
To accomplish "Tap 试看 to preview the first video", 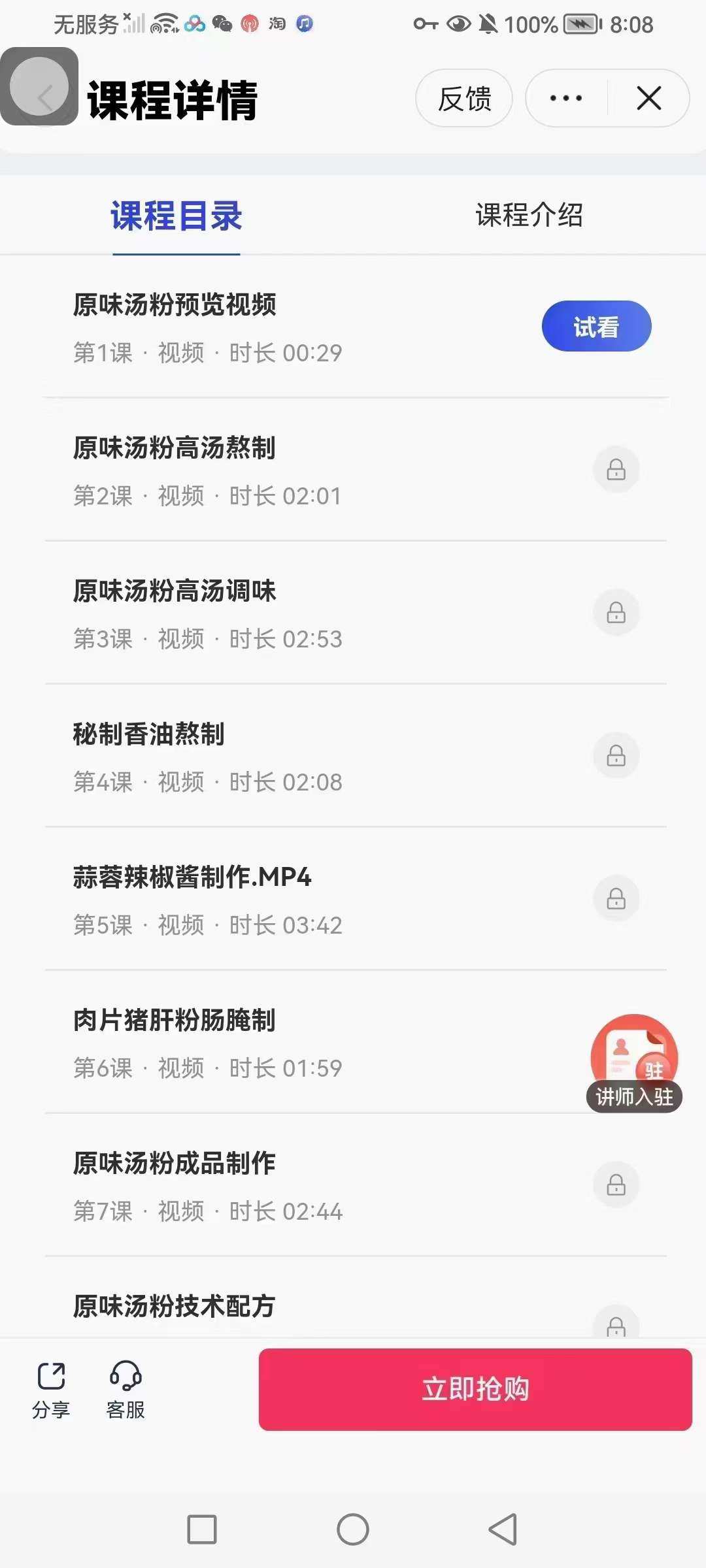I will pyautogui.click(x=596, y=325).
